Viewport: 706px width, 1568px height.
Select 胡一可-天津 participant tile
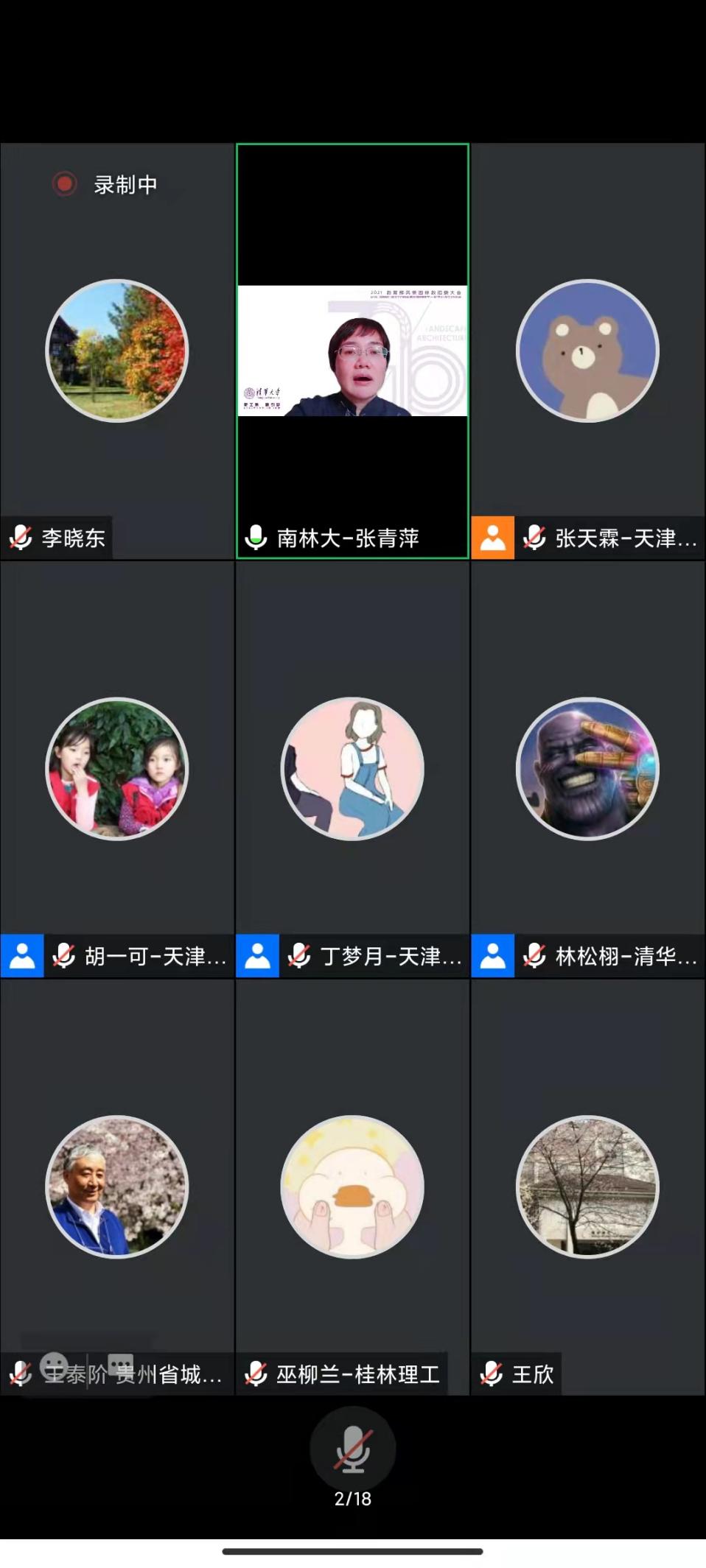pyautogui.click(x=117, y=769)
